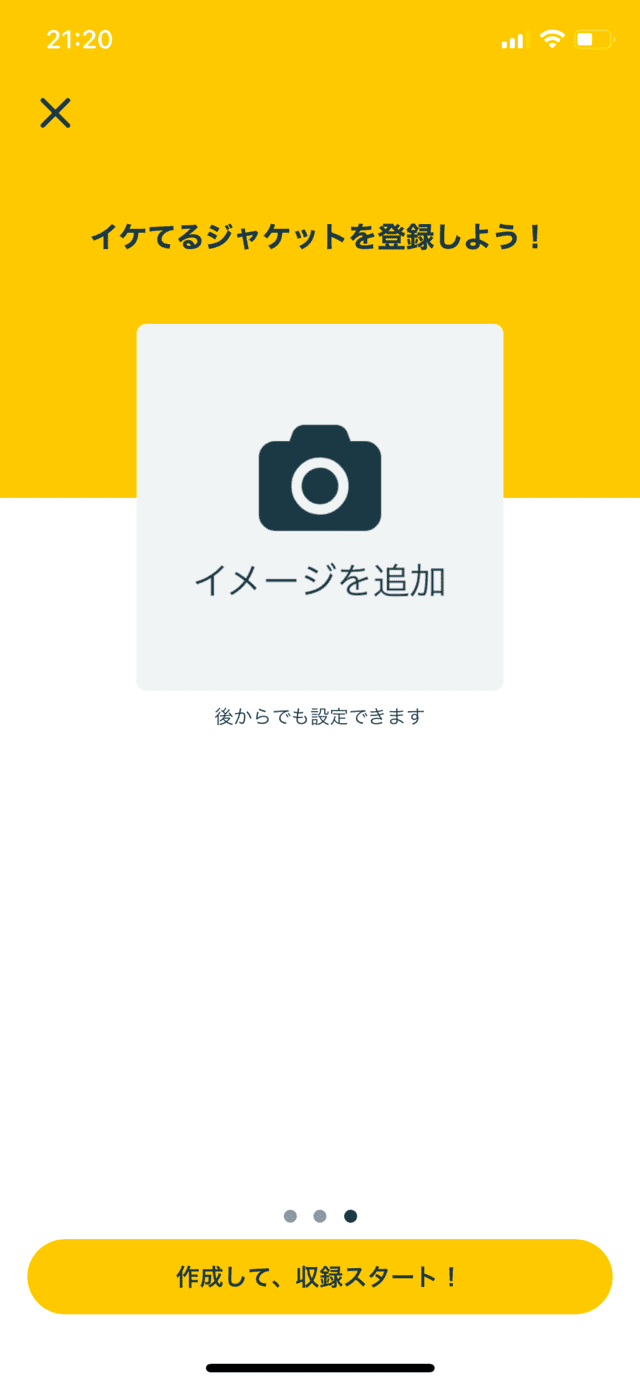
Task: Close the jacket registration screen
Action: tap(55, 113)
